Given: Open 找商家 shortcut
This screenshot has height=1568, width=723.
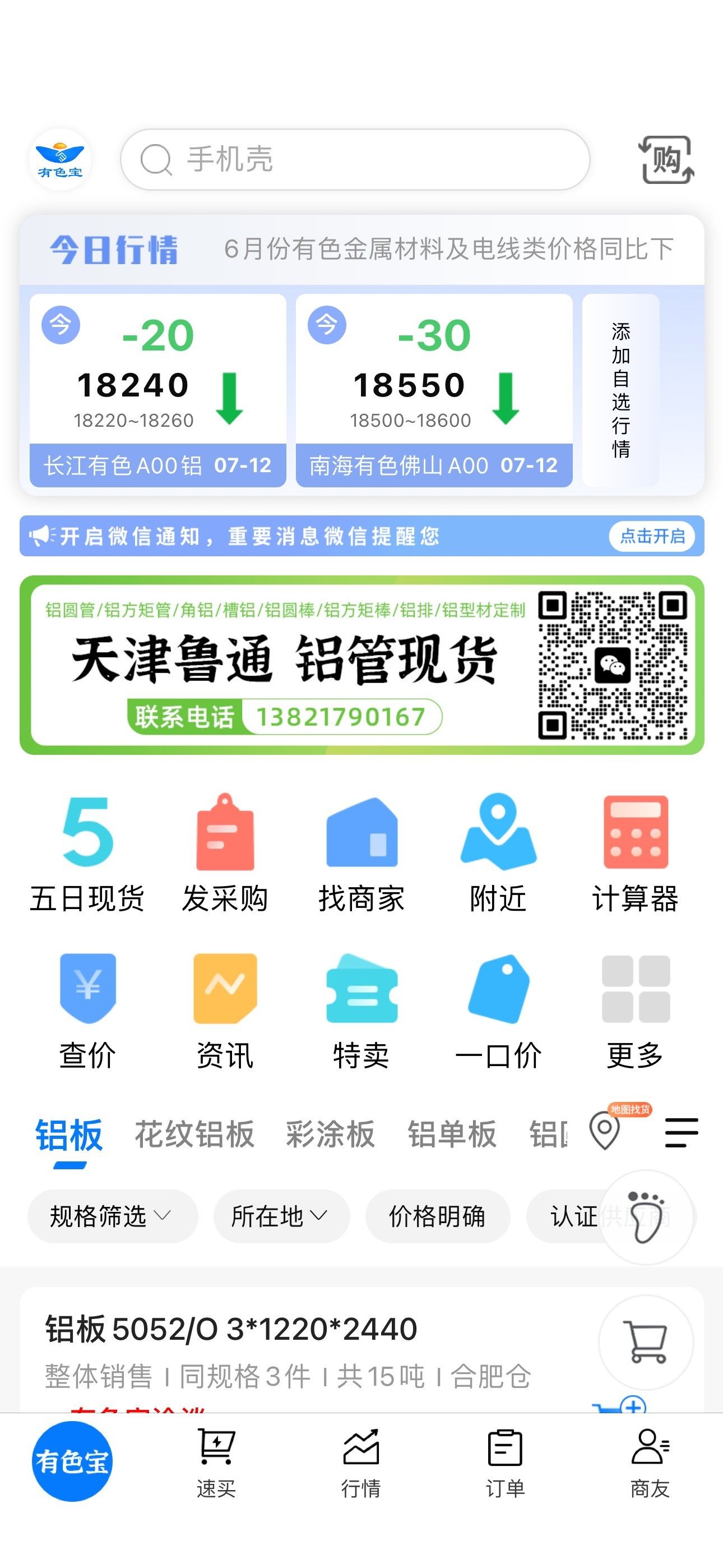Looking at the screenshot, I should (361, 854).
